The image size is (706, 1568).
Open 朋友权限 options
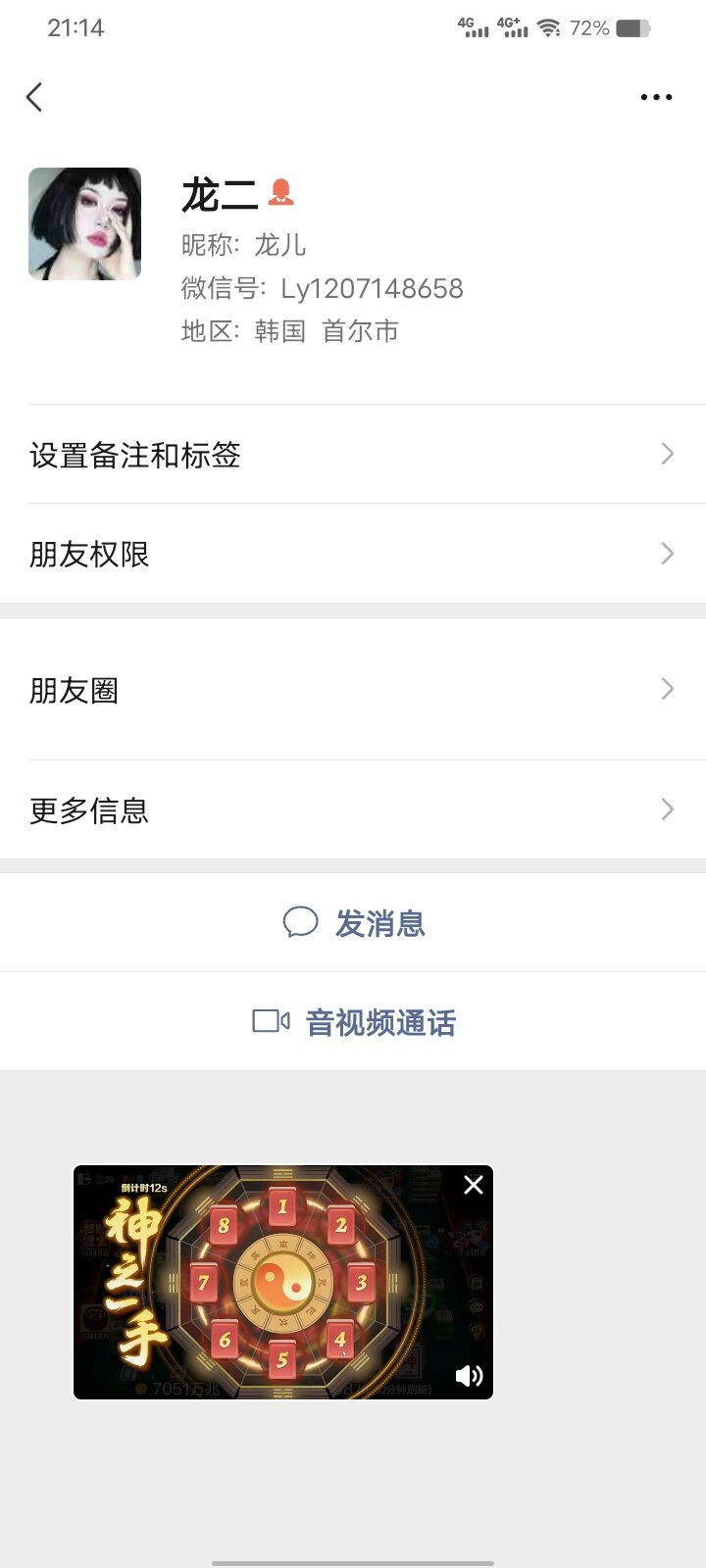pyautogui.click(x=353, y=554)
